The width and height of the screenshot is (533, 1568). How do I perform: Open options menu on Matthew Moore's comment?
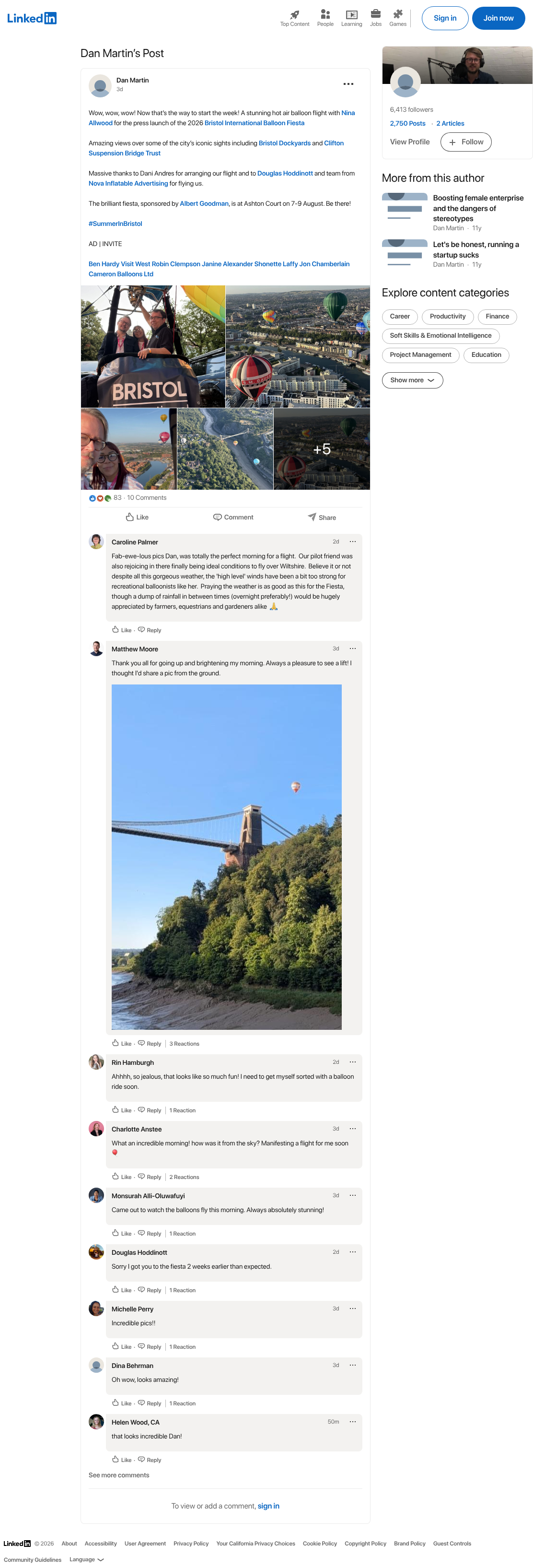click(x=352, y=648)
